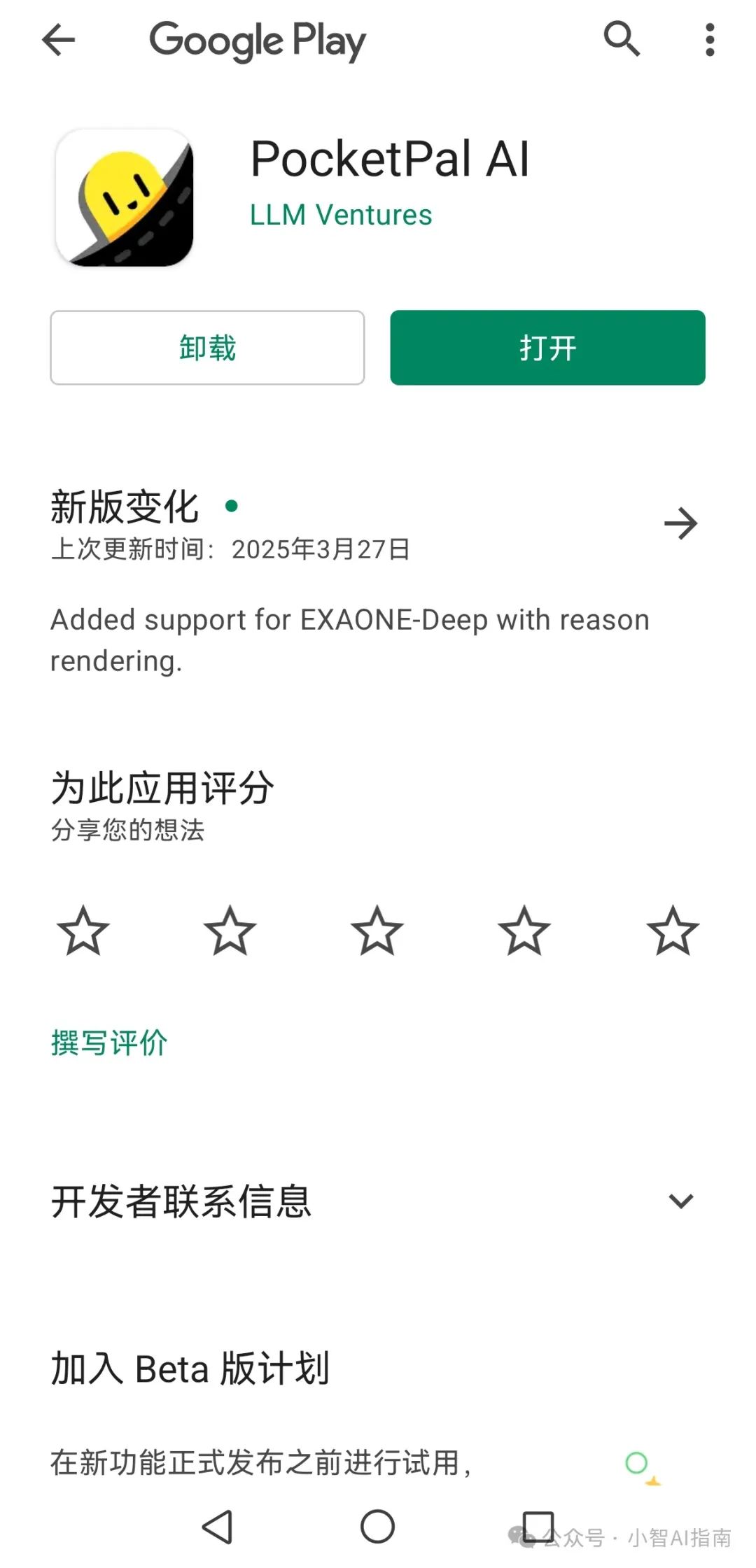This screenshot has width=756, height=1568.
Task: Tap 打开 to launch PocketPal AI
Action: click(547, 348)
